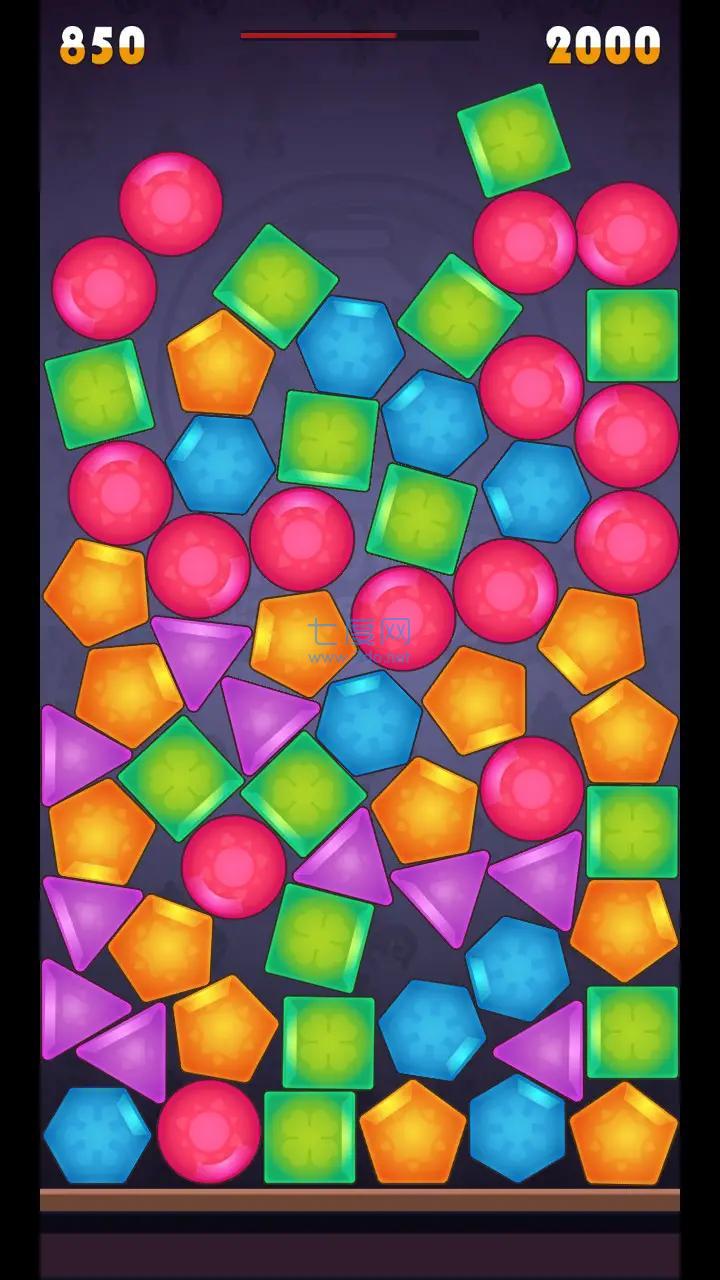Tap the red circle resting on the floor
This screenshot has width=720, height=1280.
[x=208, y=1131]
